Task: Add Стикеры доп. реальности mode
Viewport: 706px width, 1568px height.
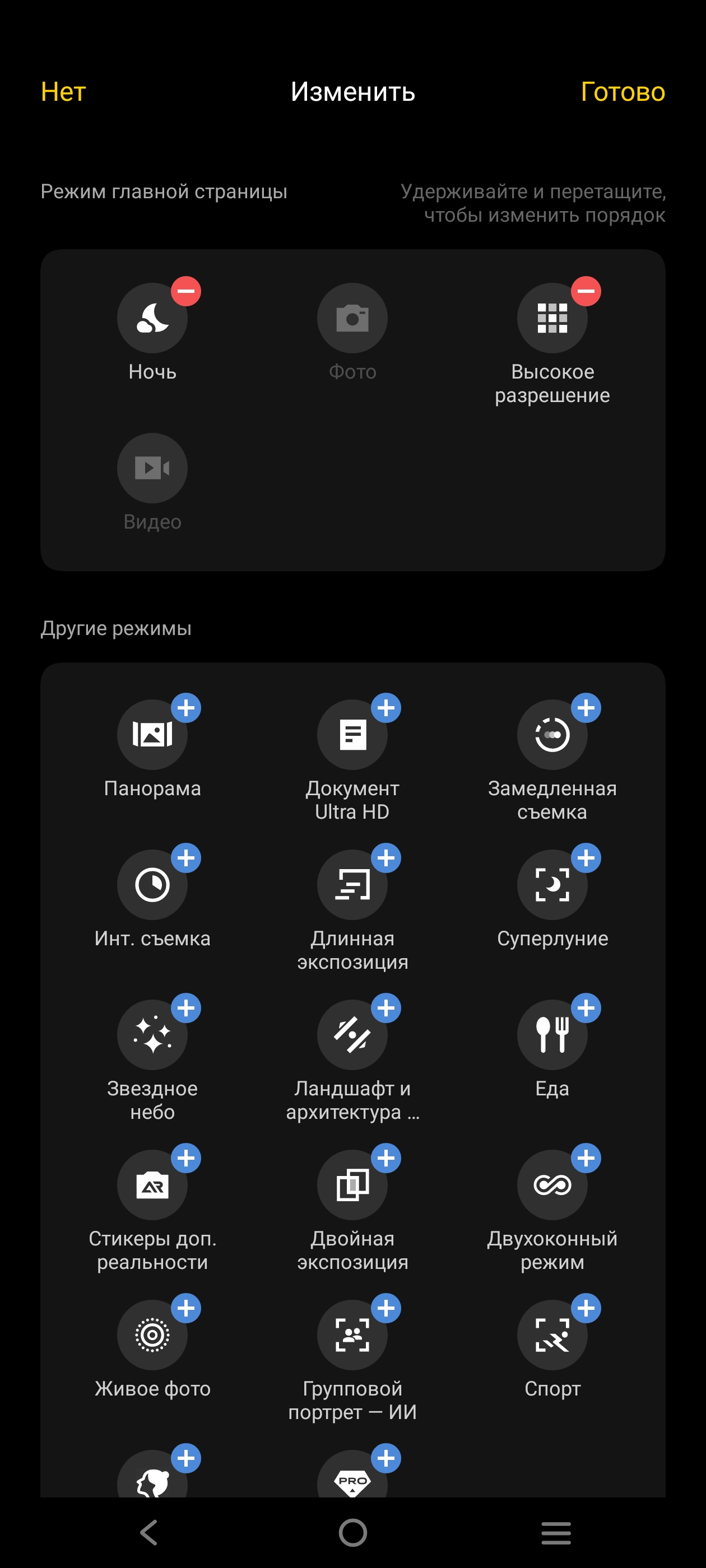Action: (186, 1158)
